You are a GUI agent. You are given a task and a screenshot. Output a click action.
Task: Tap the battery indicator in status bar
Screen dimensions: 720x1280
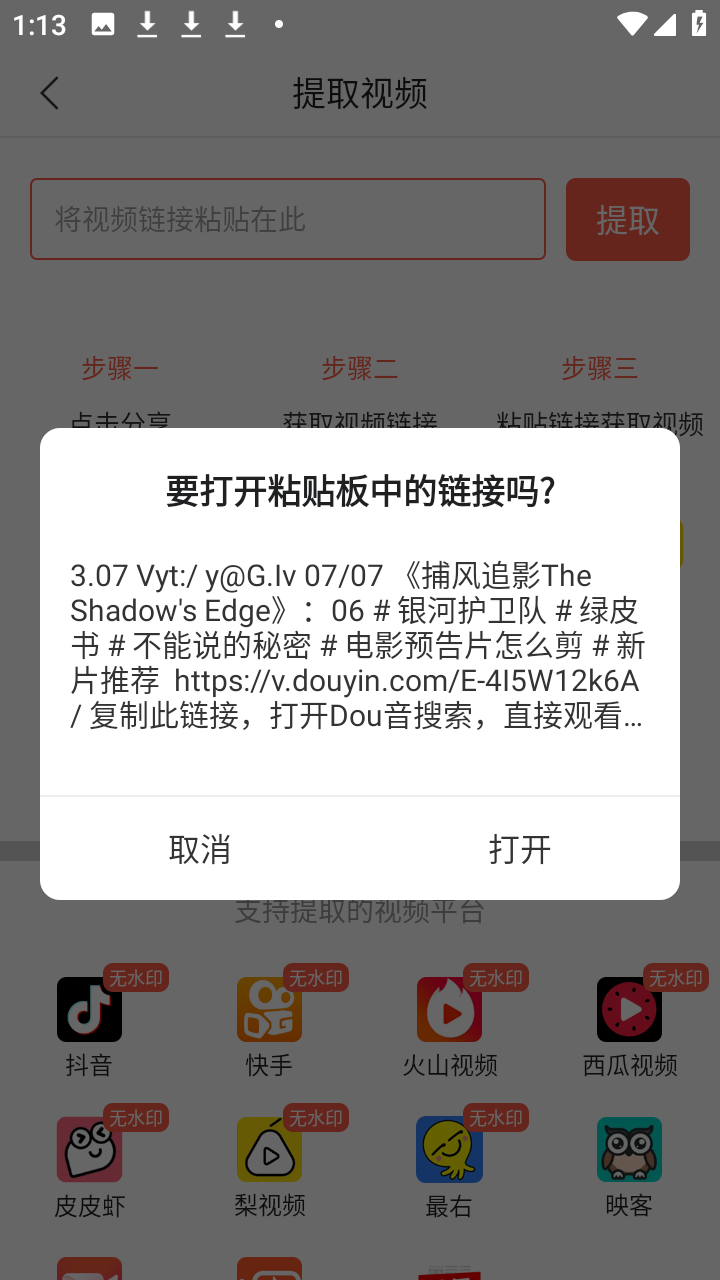pyautogui.click(x=699, y=24)
